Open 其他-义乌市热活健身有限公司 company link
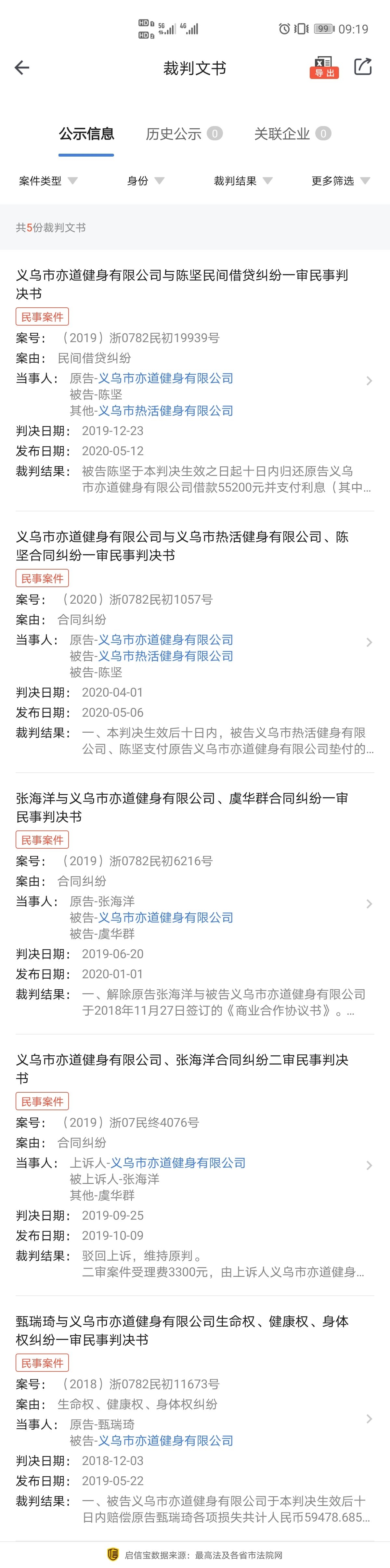This screenshot has height=1568, width=390. [x=165, y=411]
